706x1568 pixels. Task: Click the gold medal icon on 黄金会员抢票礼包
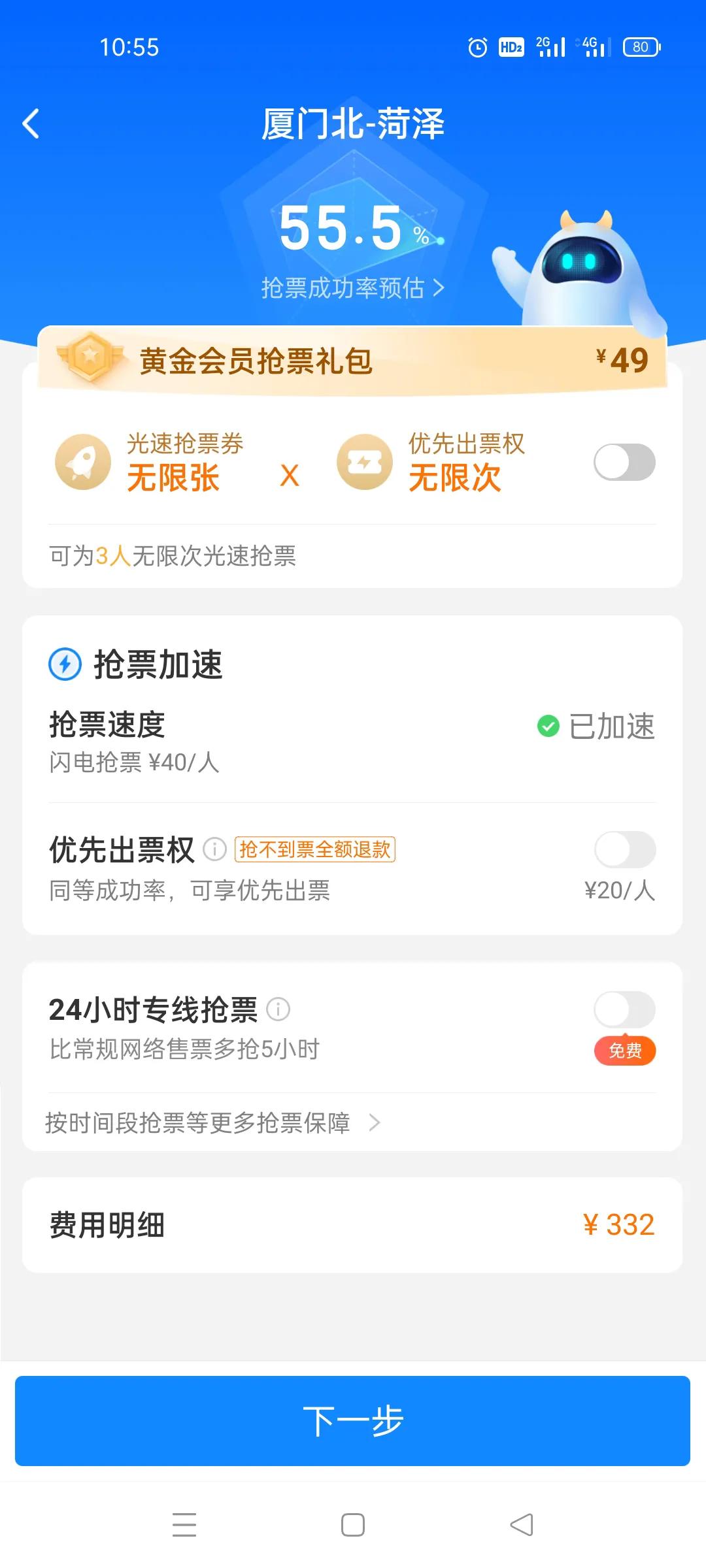pyautogui.click(x=92, y=357)
